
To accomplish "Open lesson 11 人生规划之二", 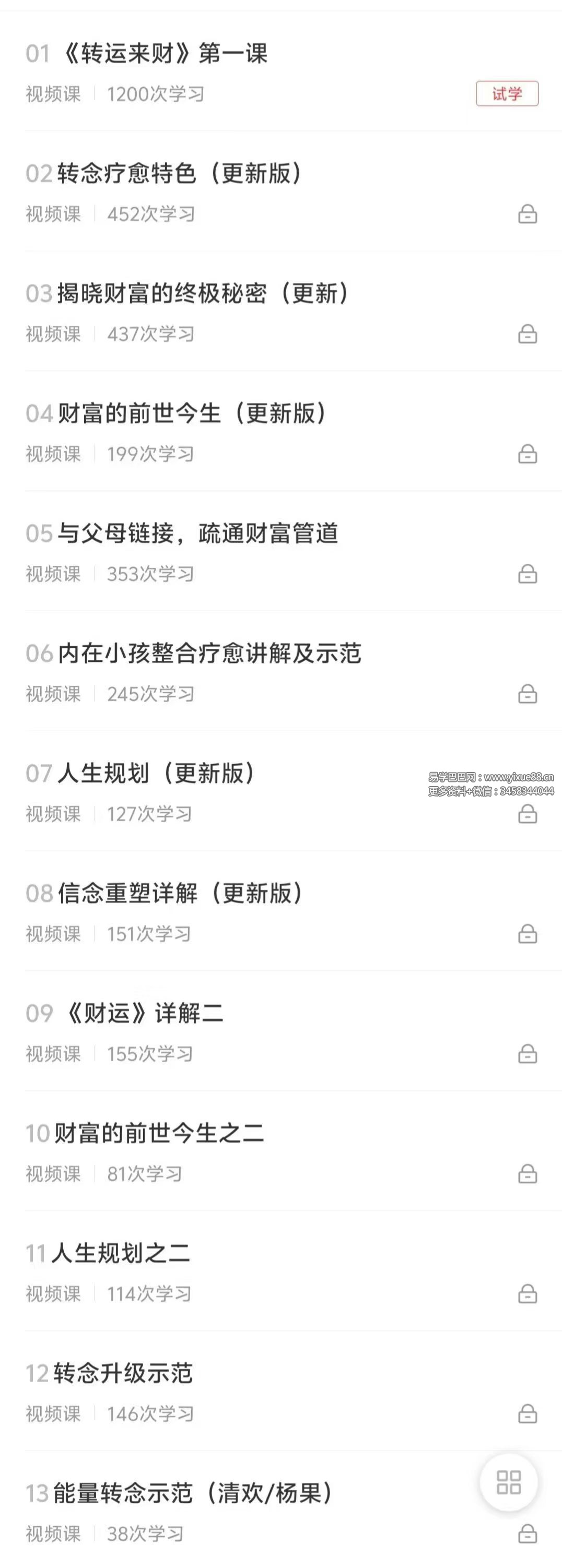I will coord(280,1270).
